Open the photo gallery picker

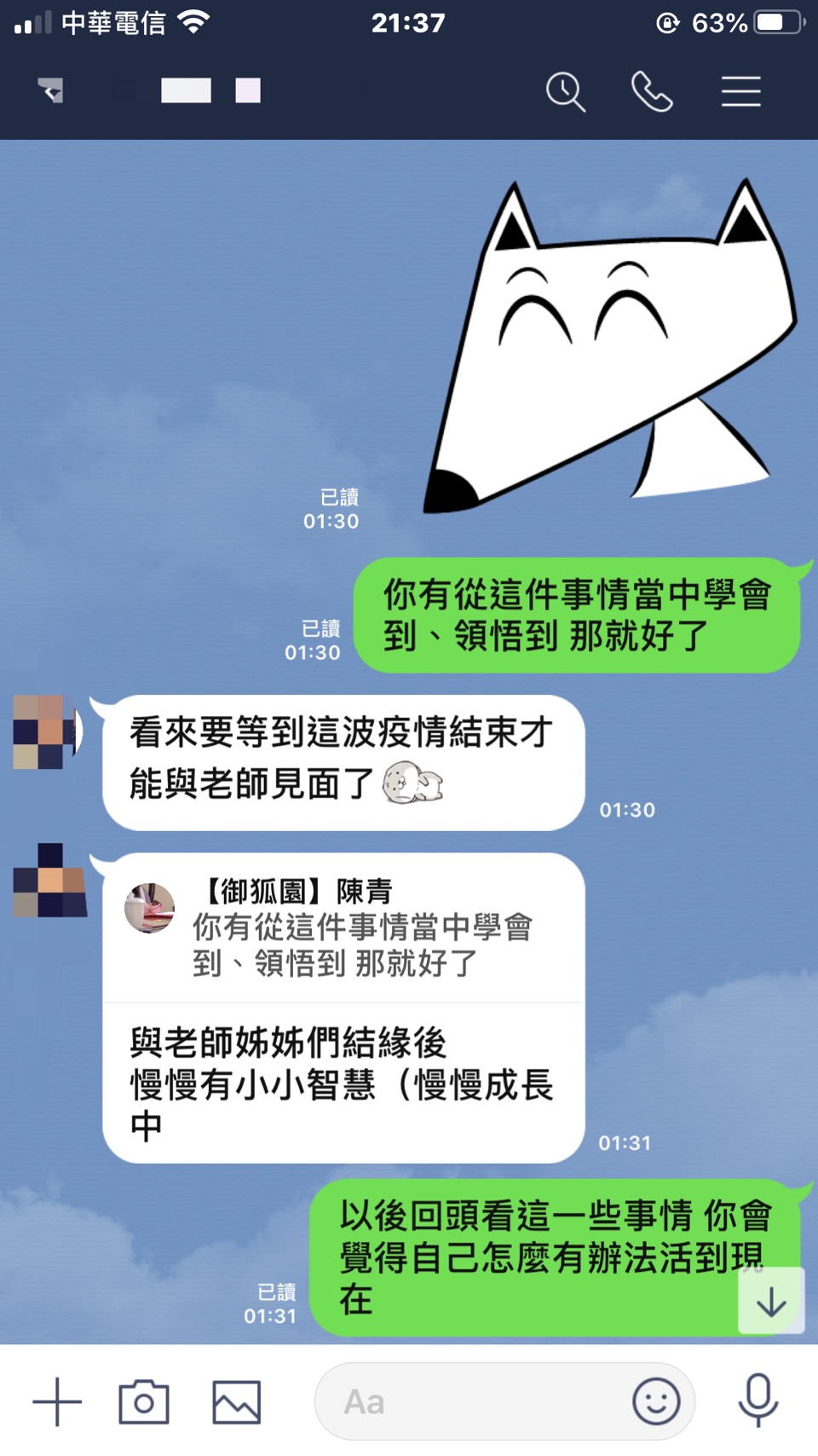[236, 1401]
